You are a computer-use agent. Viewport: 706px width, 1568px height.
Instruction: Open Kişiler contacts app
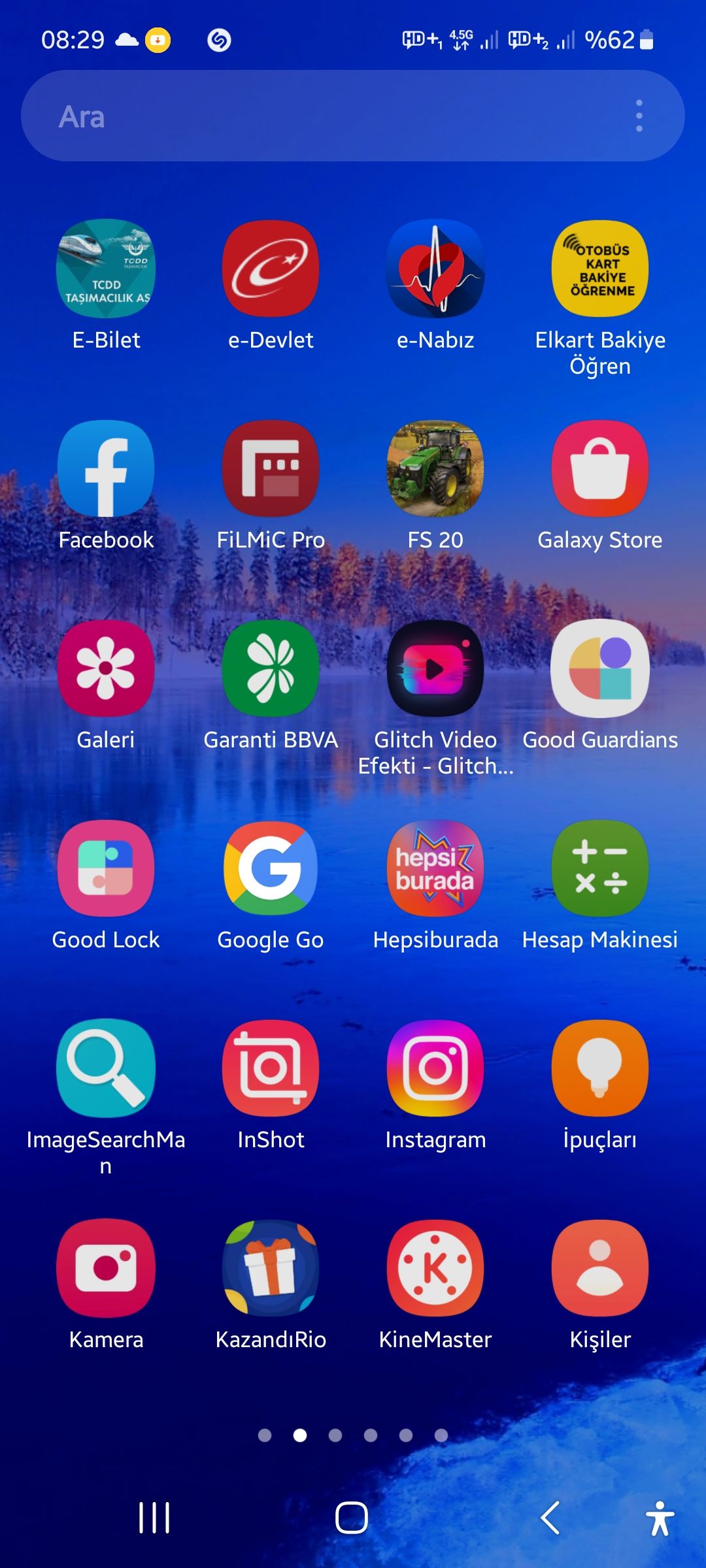(599, 1267)
